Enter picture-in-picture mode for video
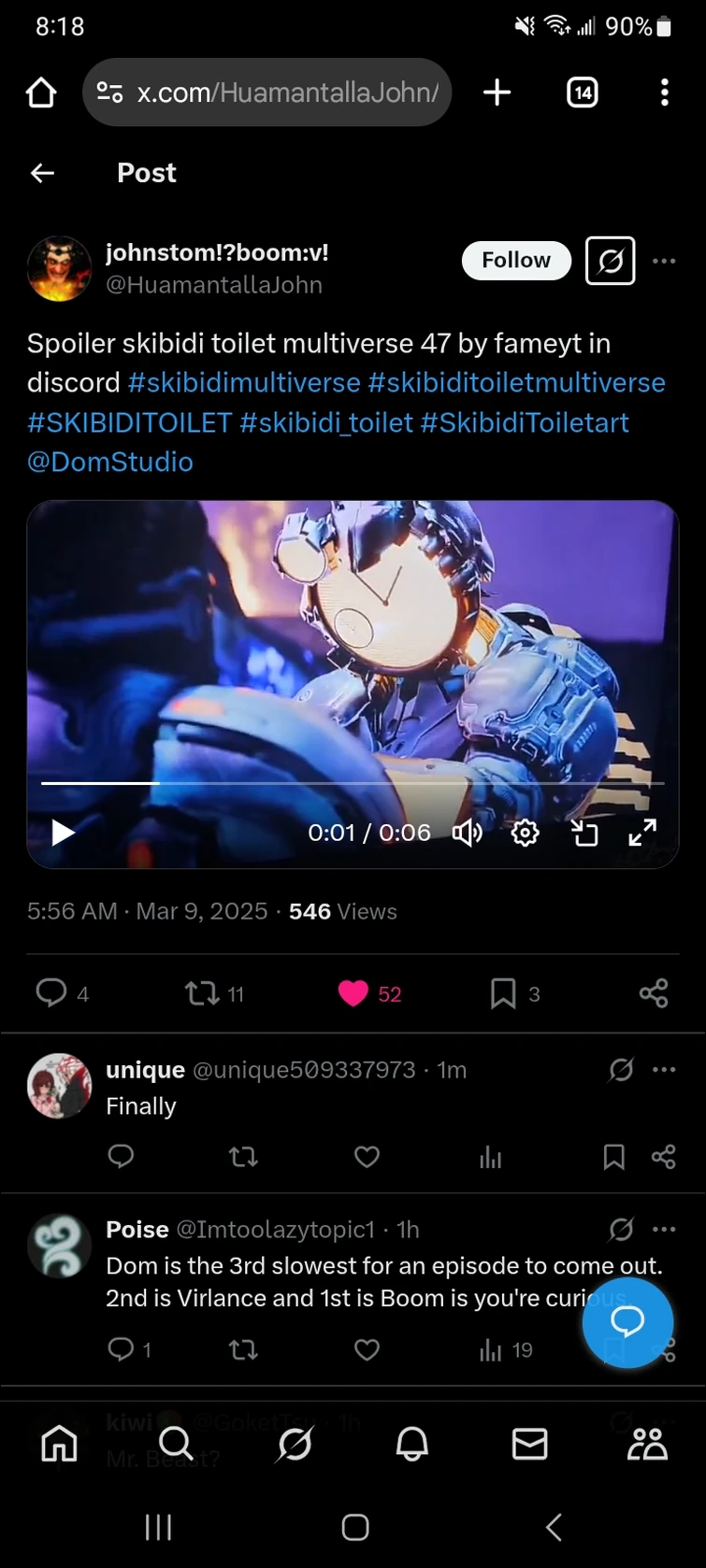This screenshot has height=1568, width=706. (x=584, y=832)
